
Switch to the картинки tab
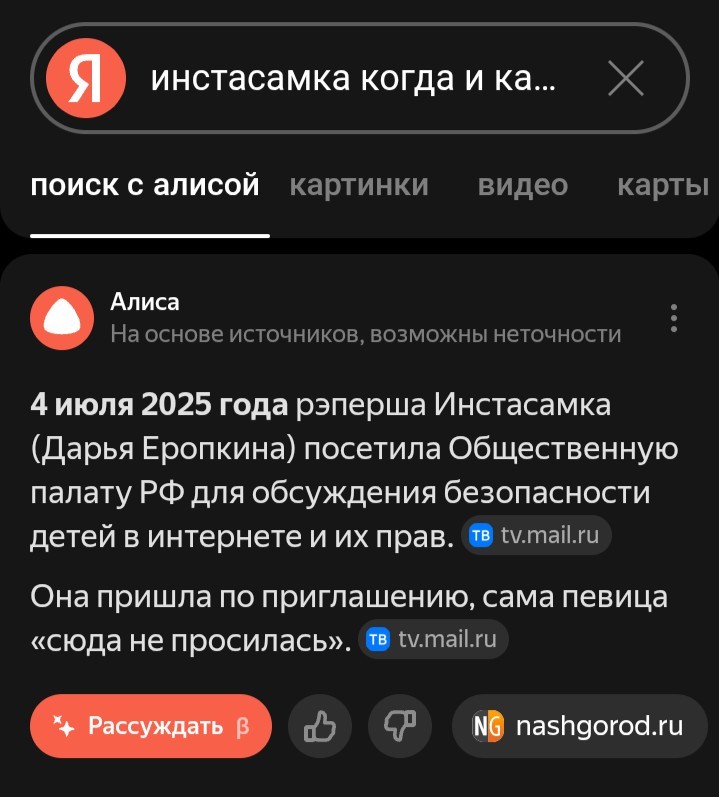click(358, 185)
